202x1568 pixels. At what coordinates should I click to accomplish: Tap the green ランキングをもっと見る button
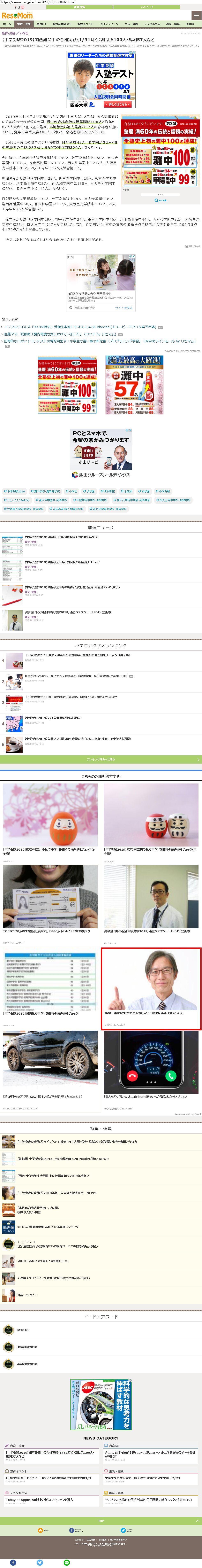point(101,759)
